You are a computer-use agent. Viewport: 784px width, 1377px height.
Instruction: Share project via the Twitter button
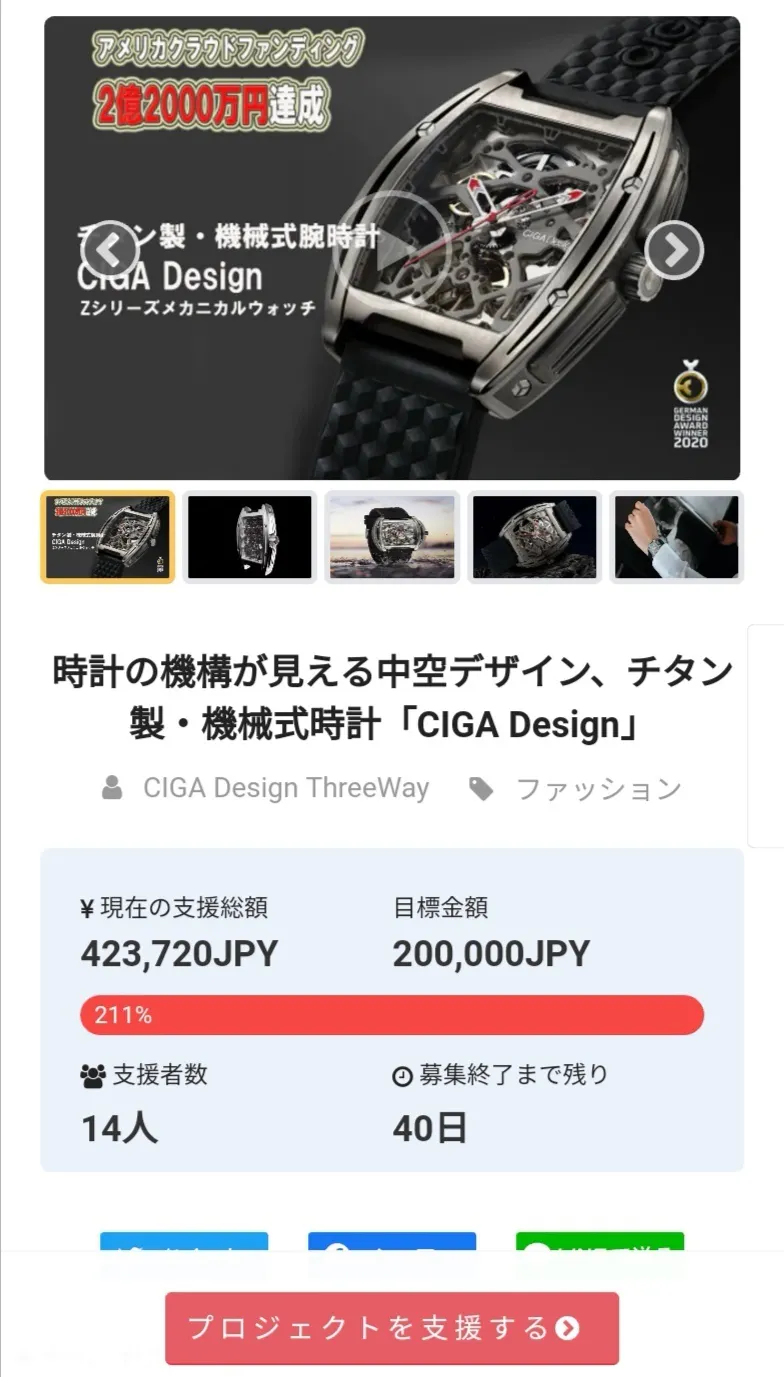[x=184, y=1242]
